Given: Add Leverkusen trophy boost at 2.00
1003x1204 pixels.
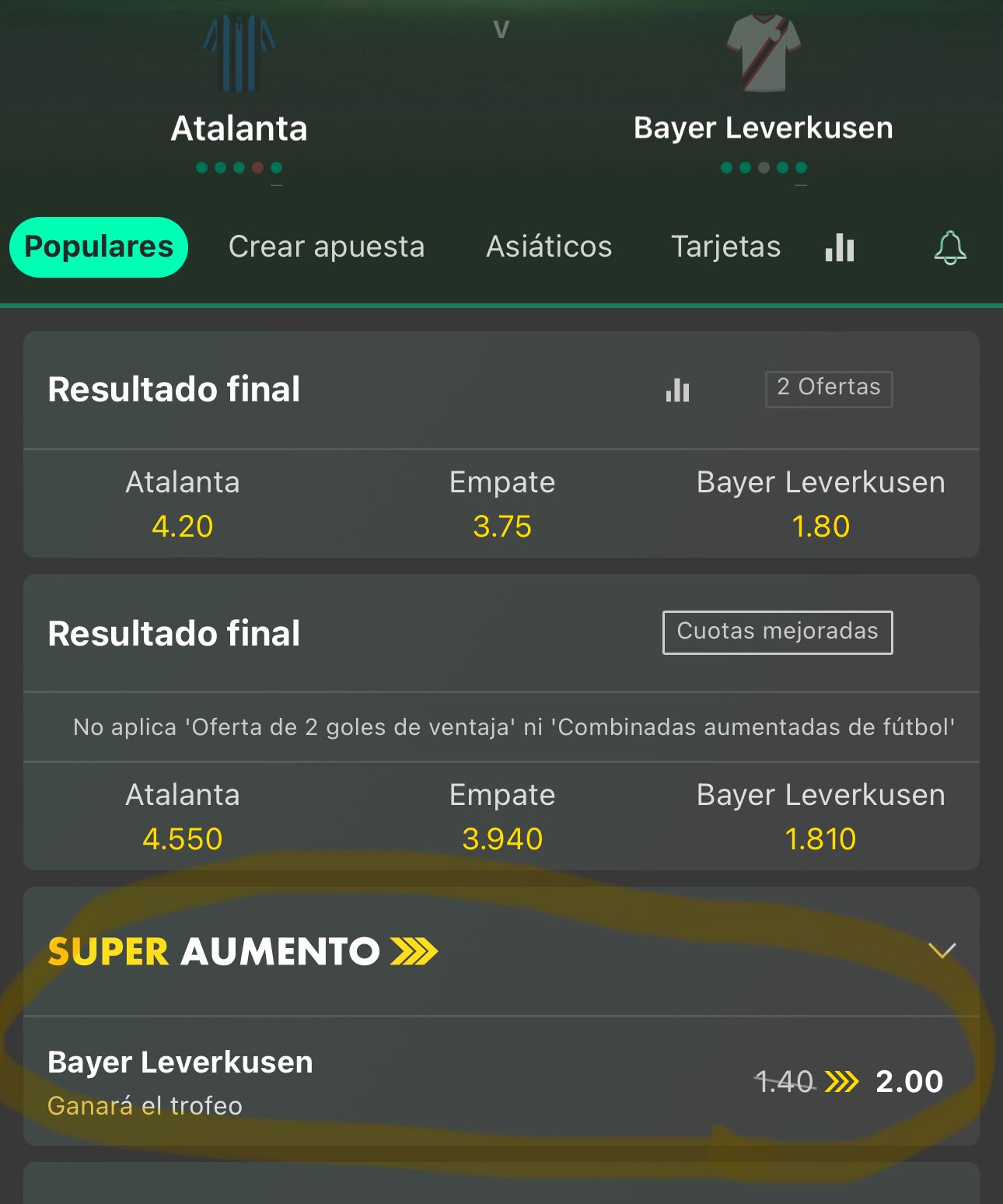Looking at the screenshot, I should click(908, 1081).
